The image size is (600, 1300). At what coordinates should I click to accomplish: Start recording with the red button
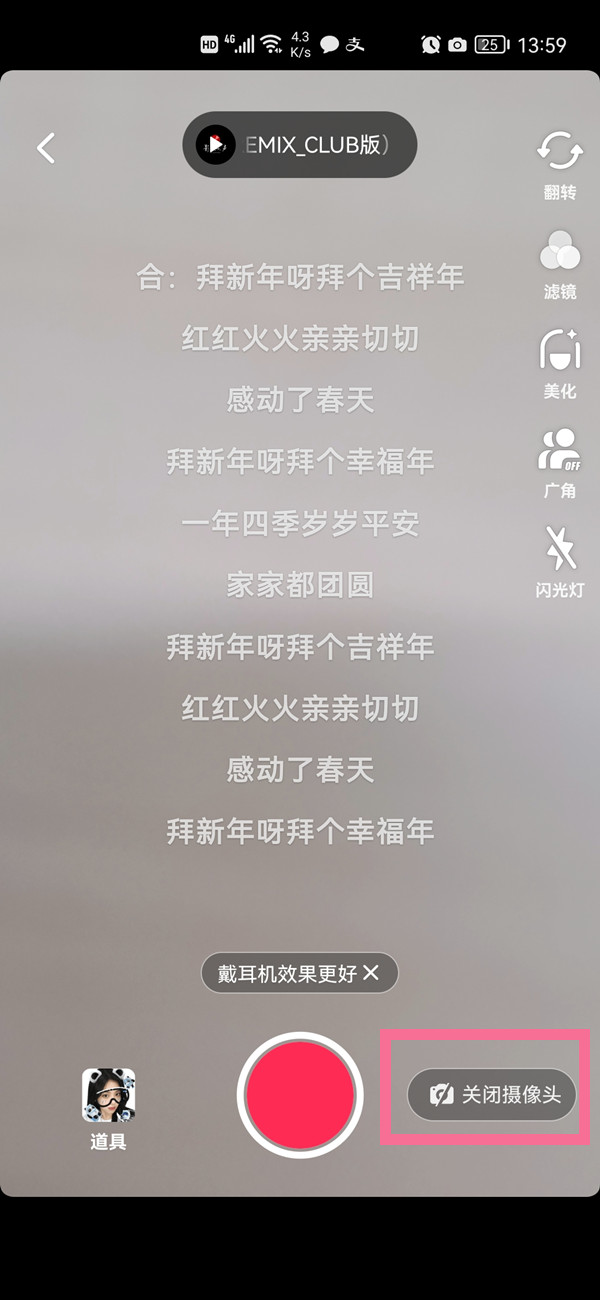[300, 1093]
